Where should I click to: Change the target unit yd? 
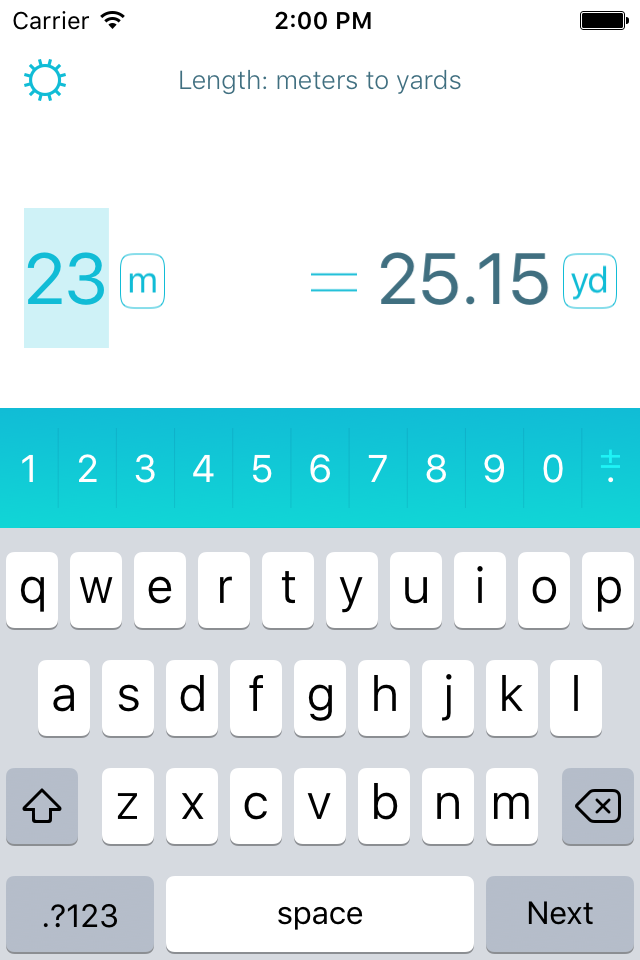589,281
